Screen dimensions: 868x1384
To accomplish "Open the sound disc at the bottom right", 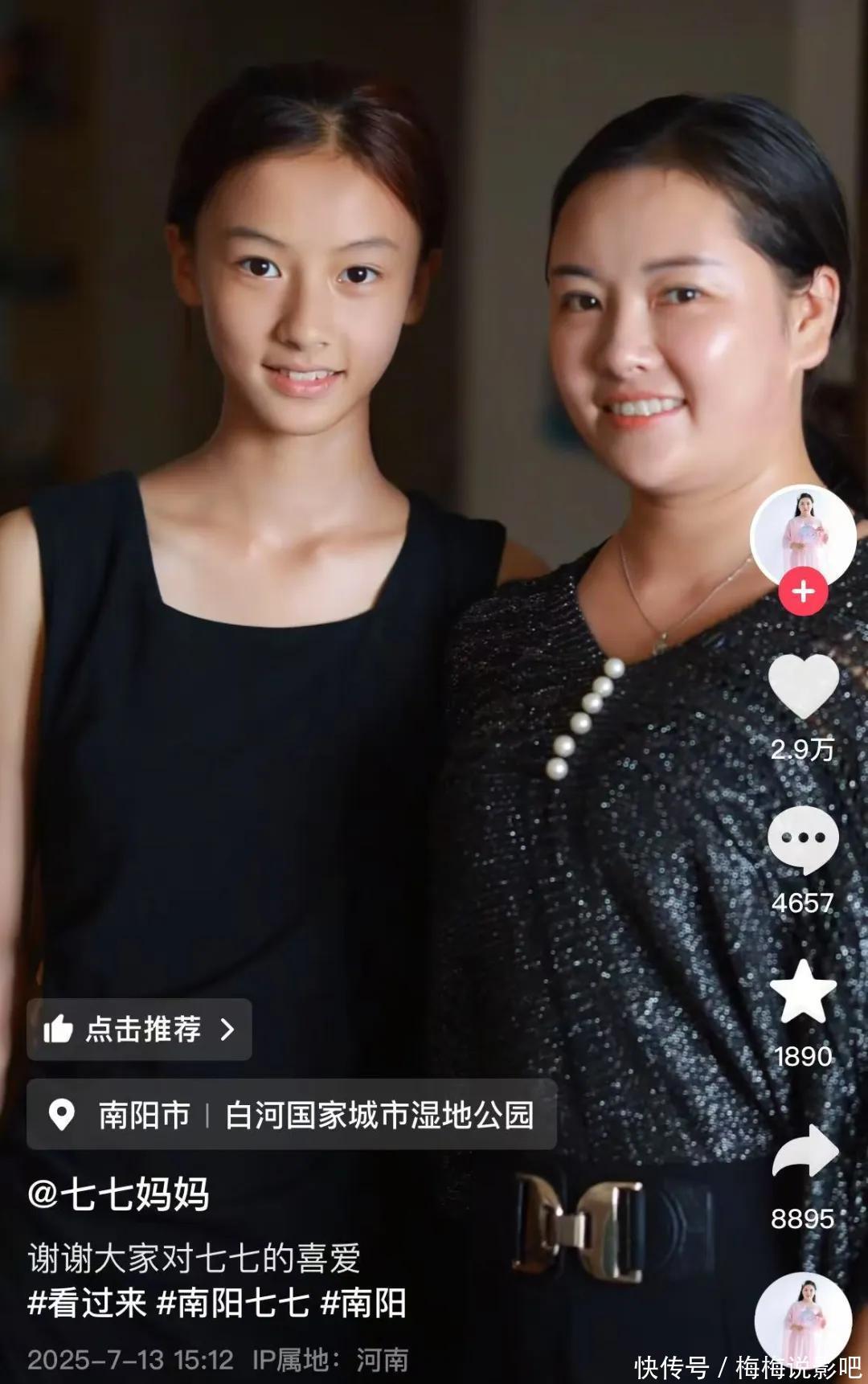I will [x=803, y=1318].
